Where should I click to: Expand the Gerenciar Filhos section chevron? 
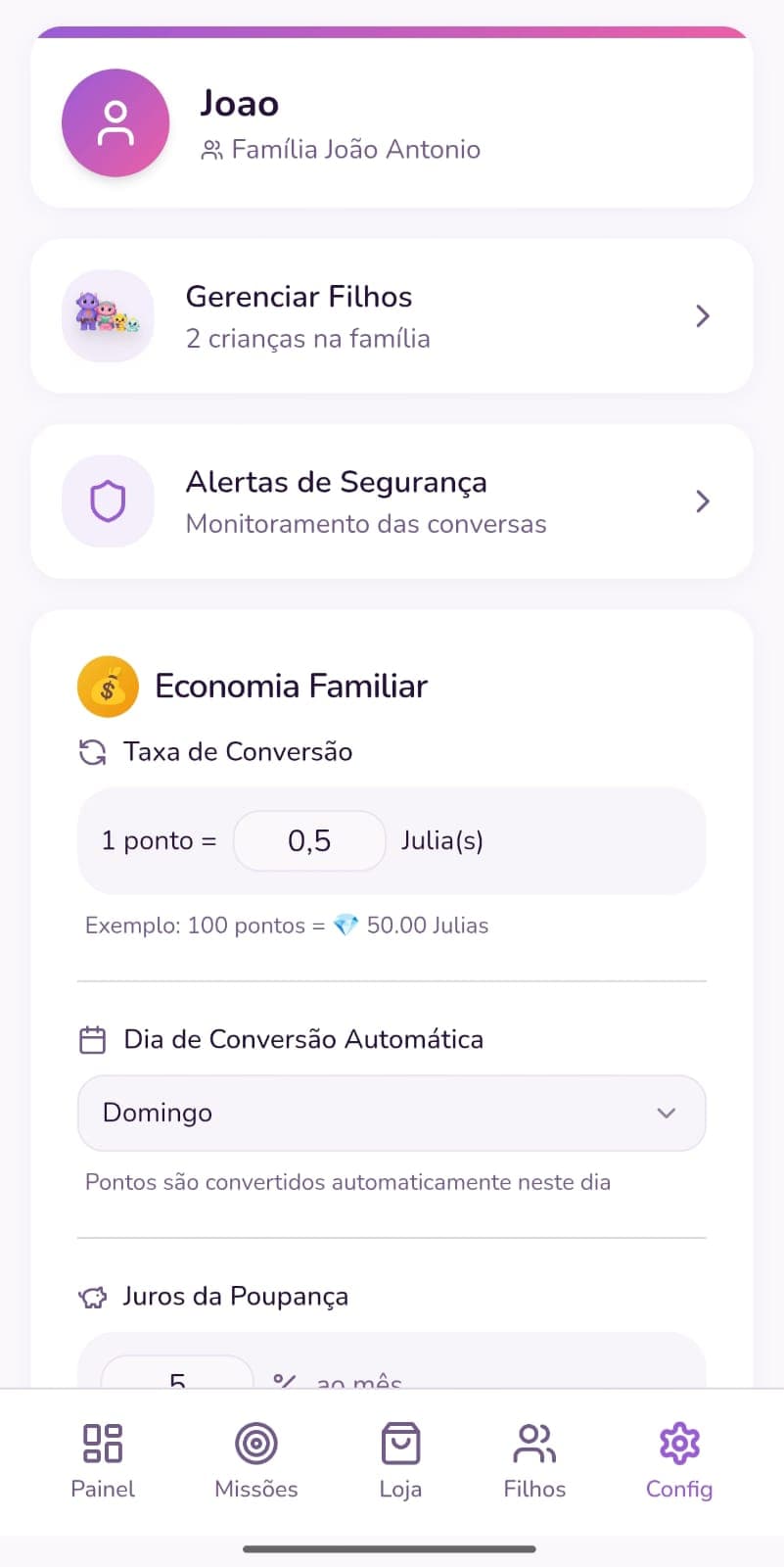pos(702,315)
